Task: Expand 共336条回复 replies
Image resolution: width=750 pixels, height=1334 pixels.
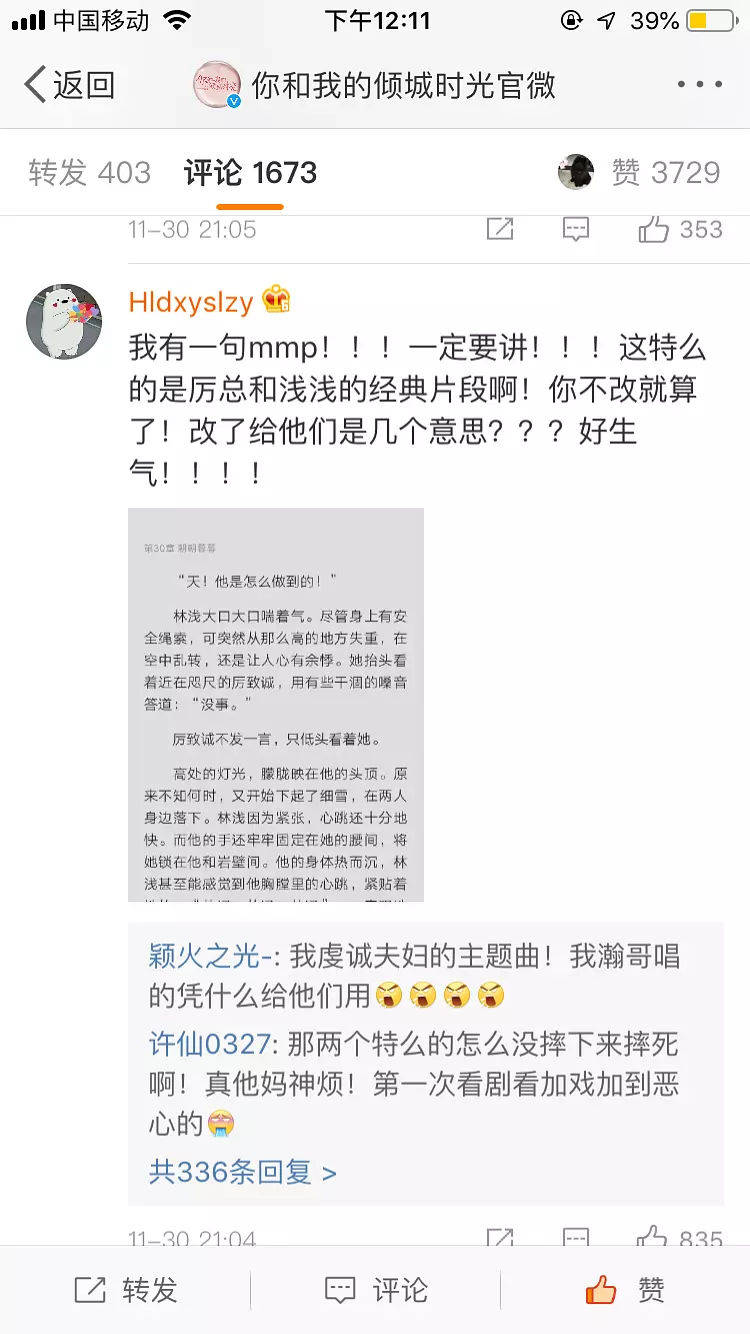Action: coord(242,1172)
